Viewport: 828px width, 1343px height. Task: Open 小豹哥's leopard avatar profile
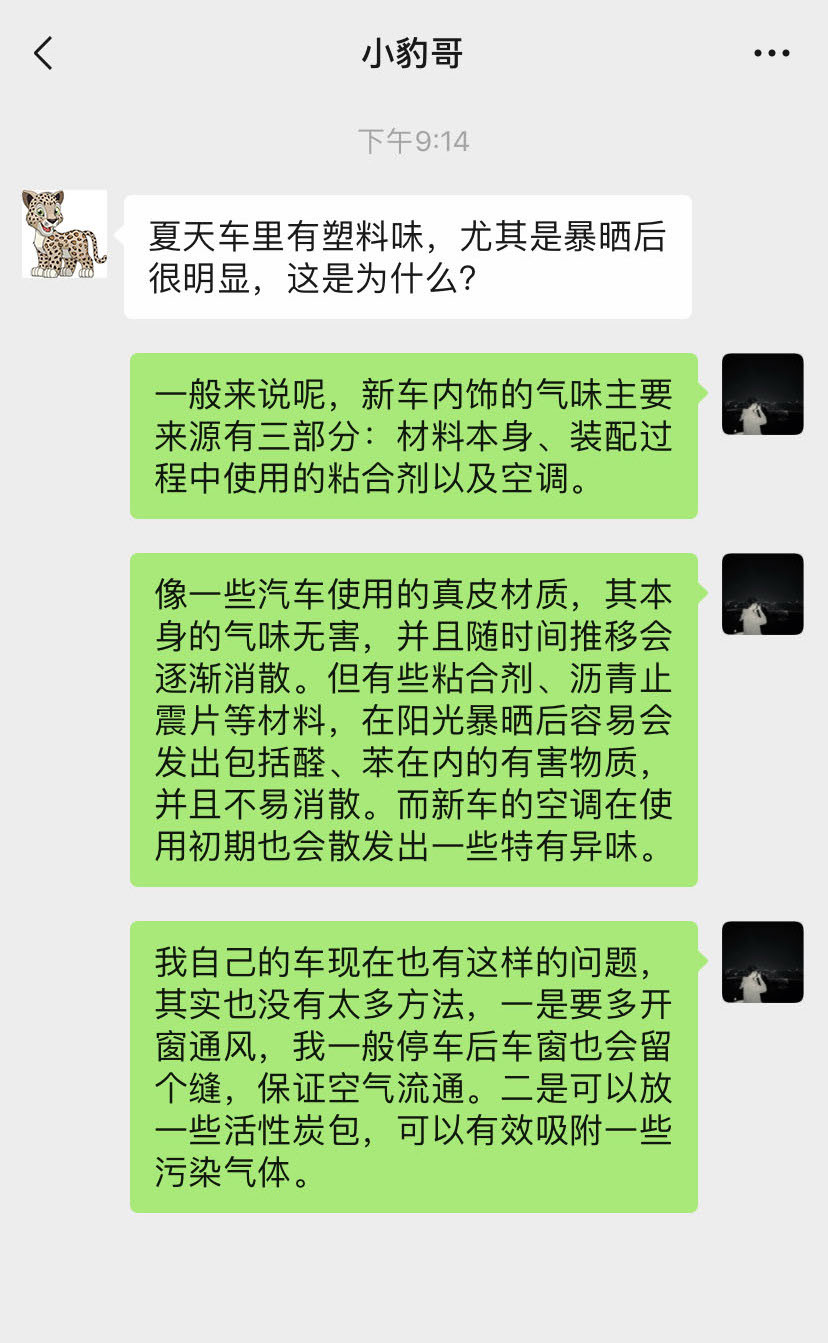[x=64, y=234]
